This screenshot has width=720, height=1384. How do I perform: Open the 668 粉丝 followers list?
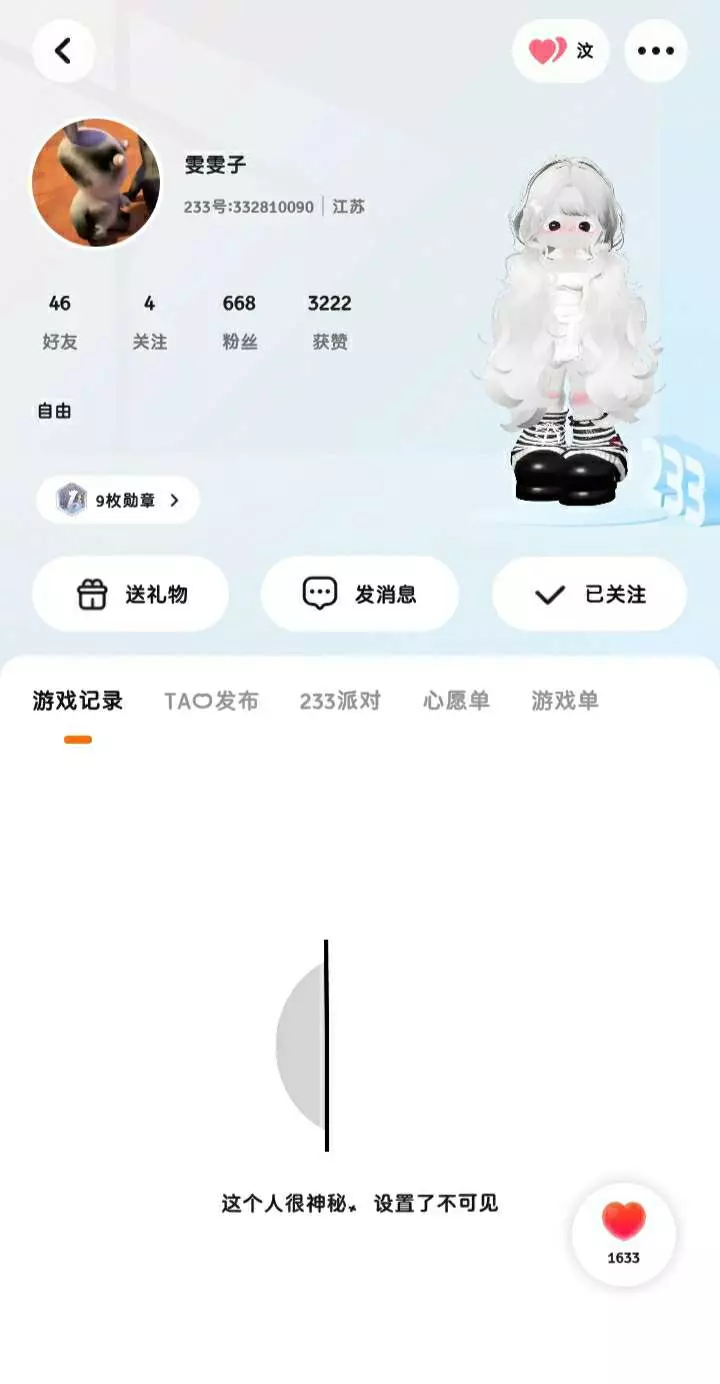click(x=240, y=321)
